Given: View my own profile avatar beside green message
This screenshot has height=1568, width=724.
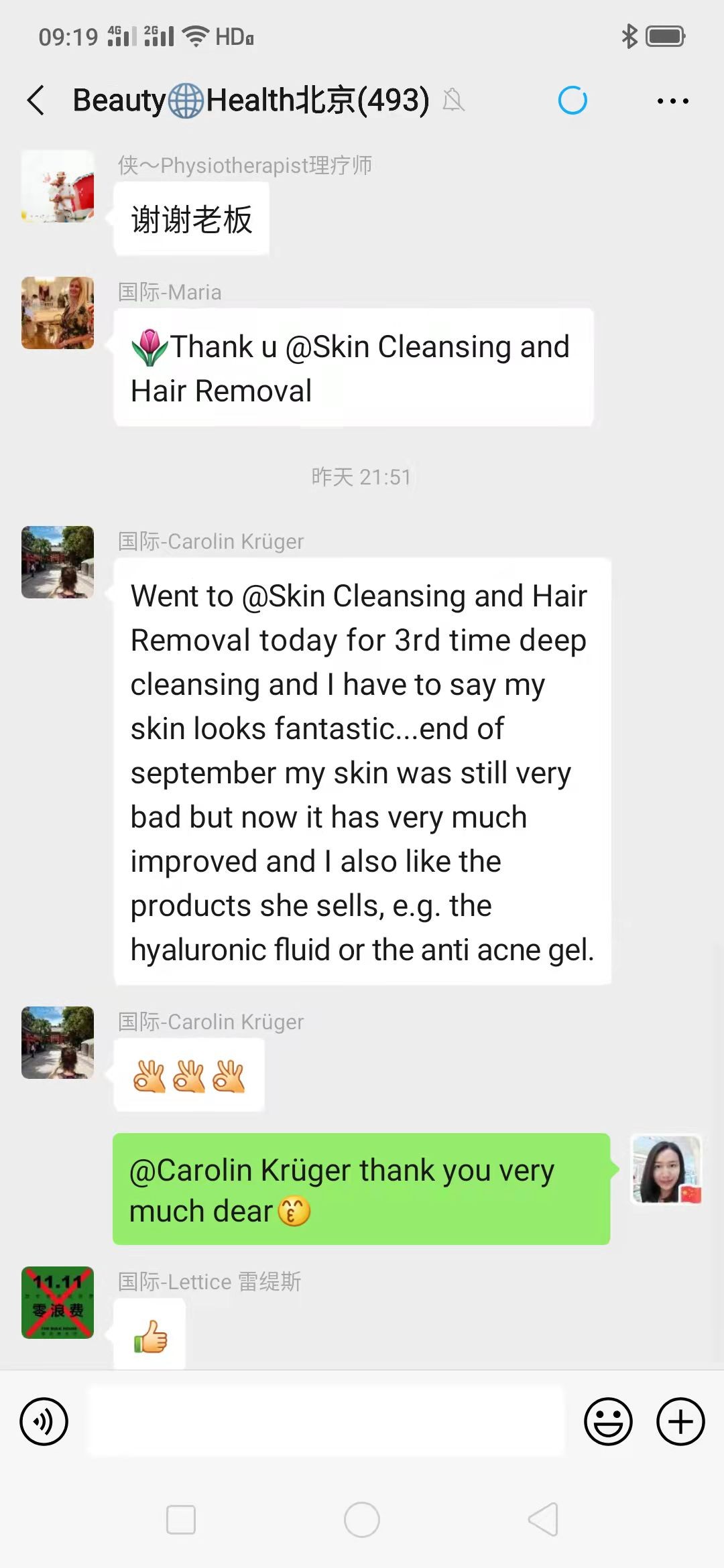Looking at the screenshot, I should (666, 1169).
